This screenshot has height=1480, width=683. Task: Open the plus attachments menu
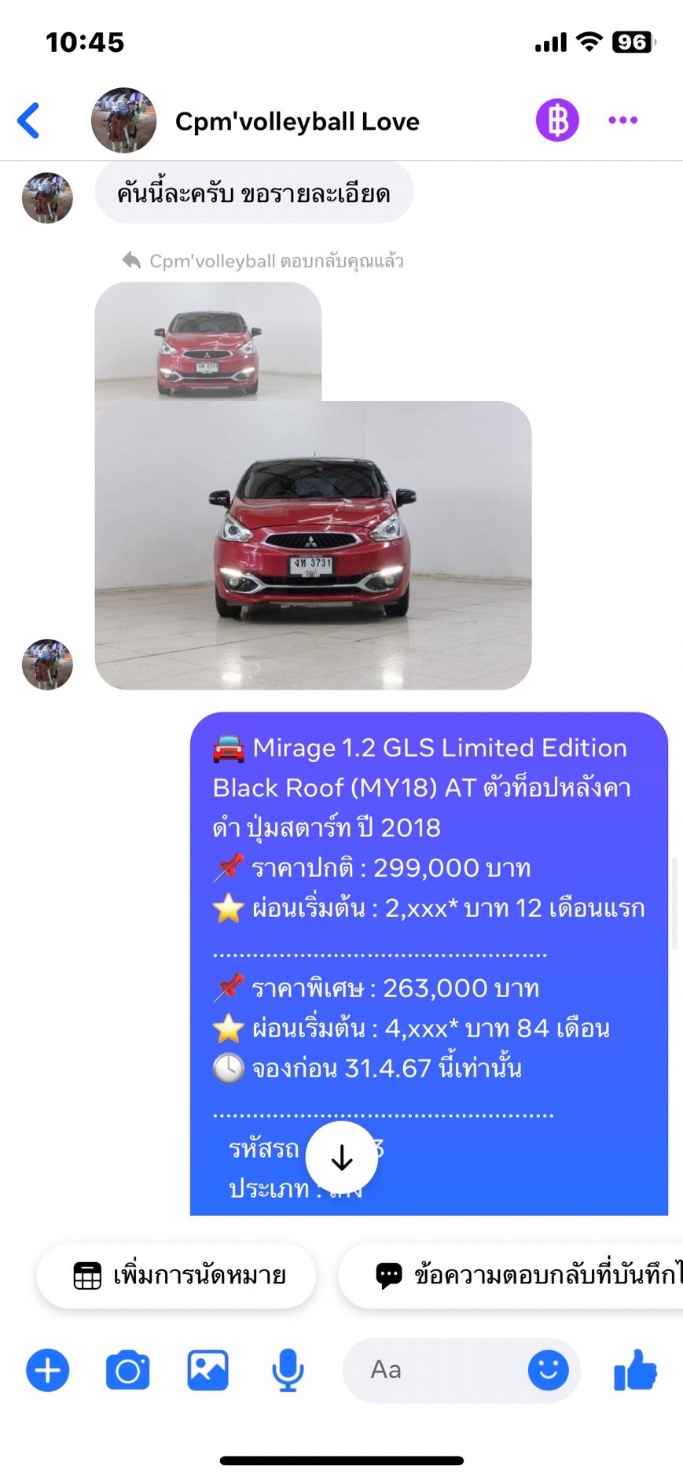coord(48,1370)
